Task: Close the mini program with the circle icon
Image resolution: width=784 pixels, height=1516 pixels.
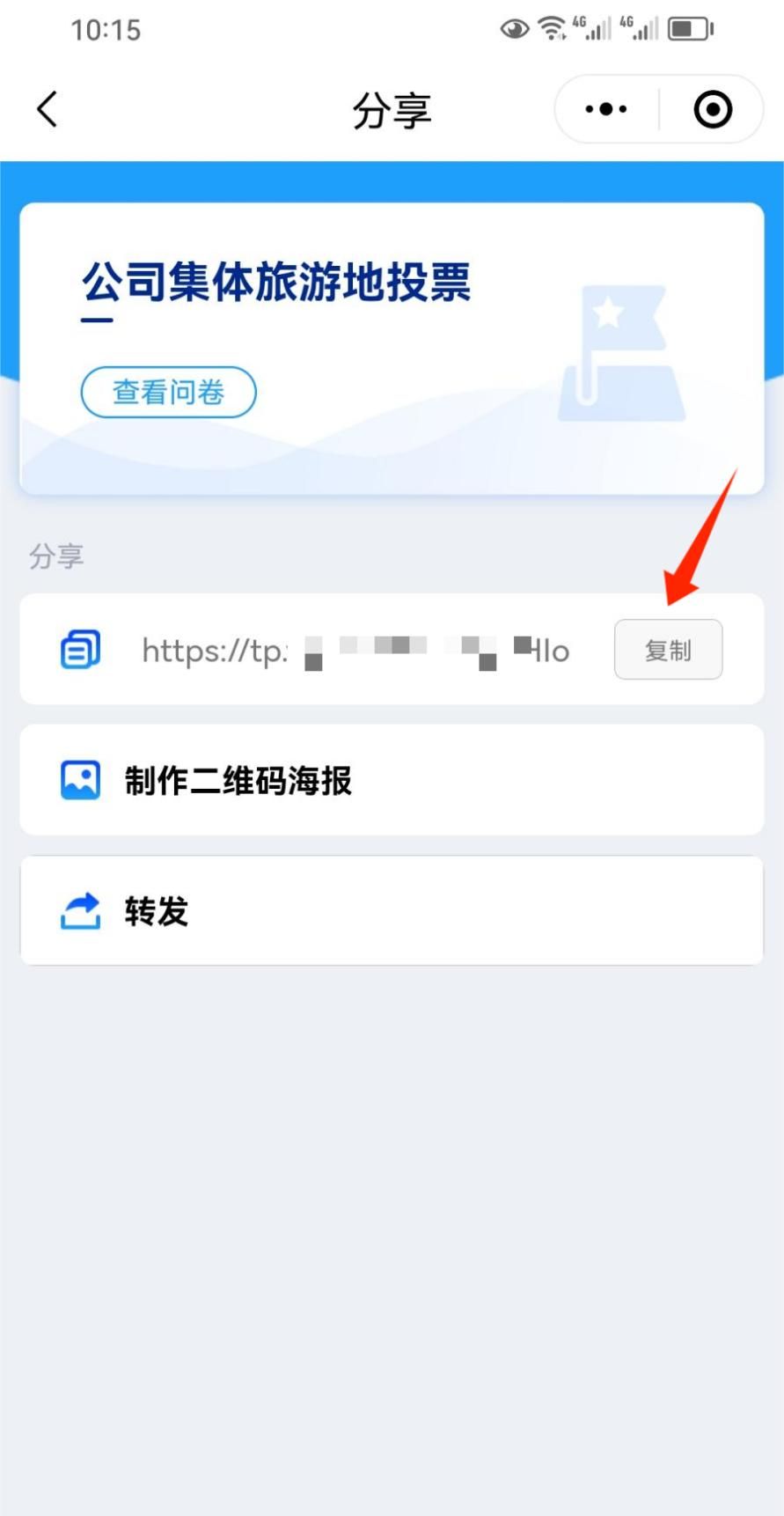Action: click(x=712, y=110)
